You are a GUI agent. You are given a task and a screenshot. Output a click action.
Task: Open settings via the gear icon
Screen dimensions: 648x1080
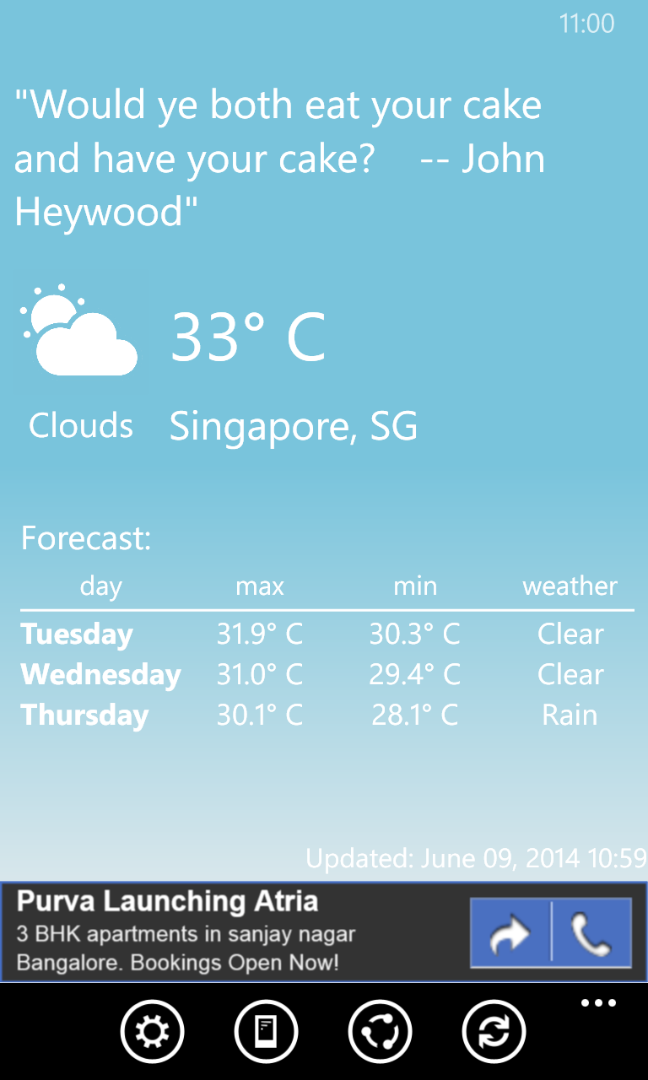(x=153, y=1031)
